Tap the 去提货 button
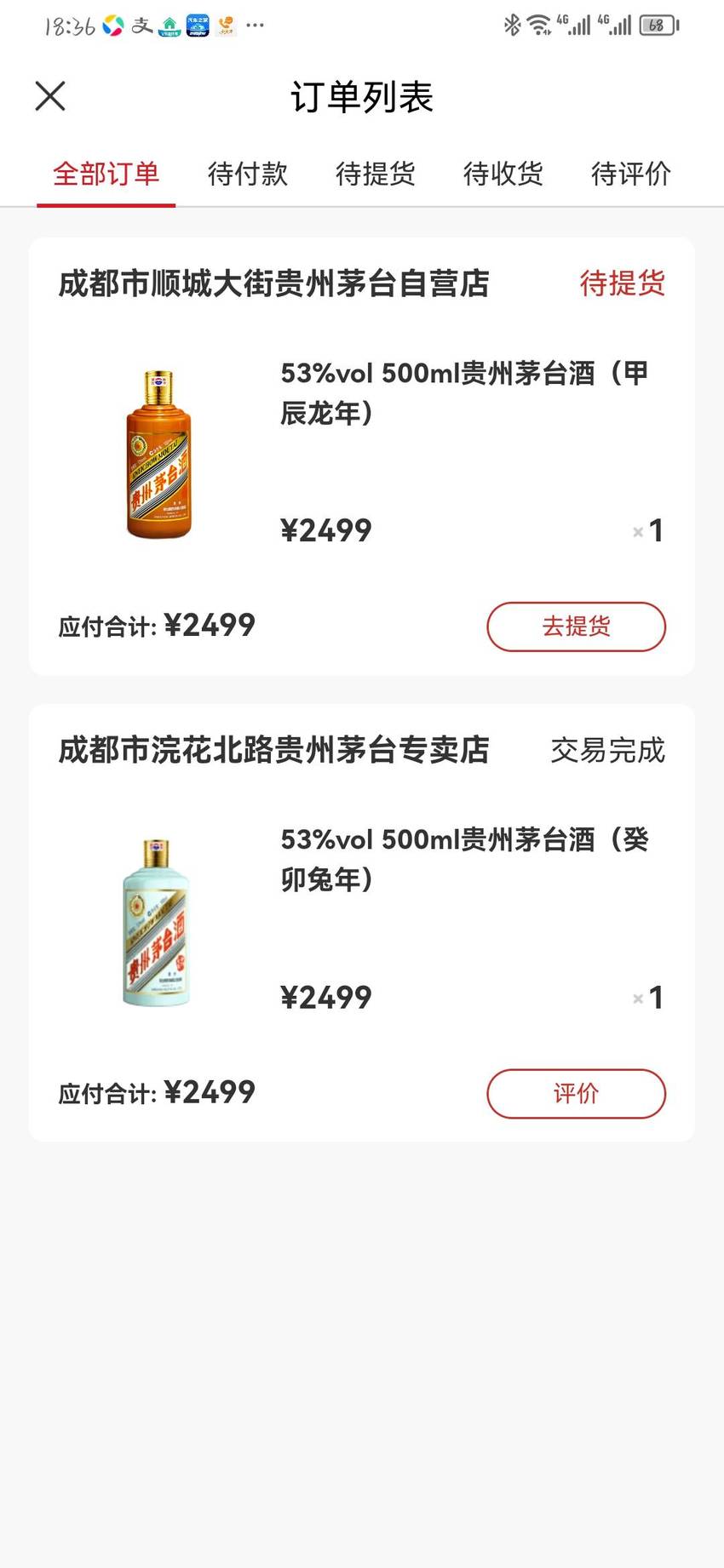Image resolution: width=724 pixels, height=1568 pixels. [576, 627]
